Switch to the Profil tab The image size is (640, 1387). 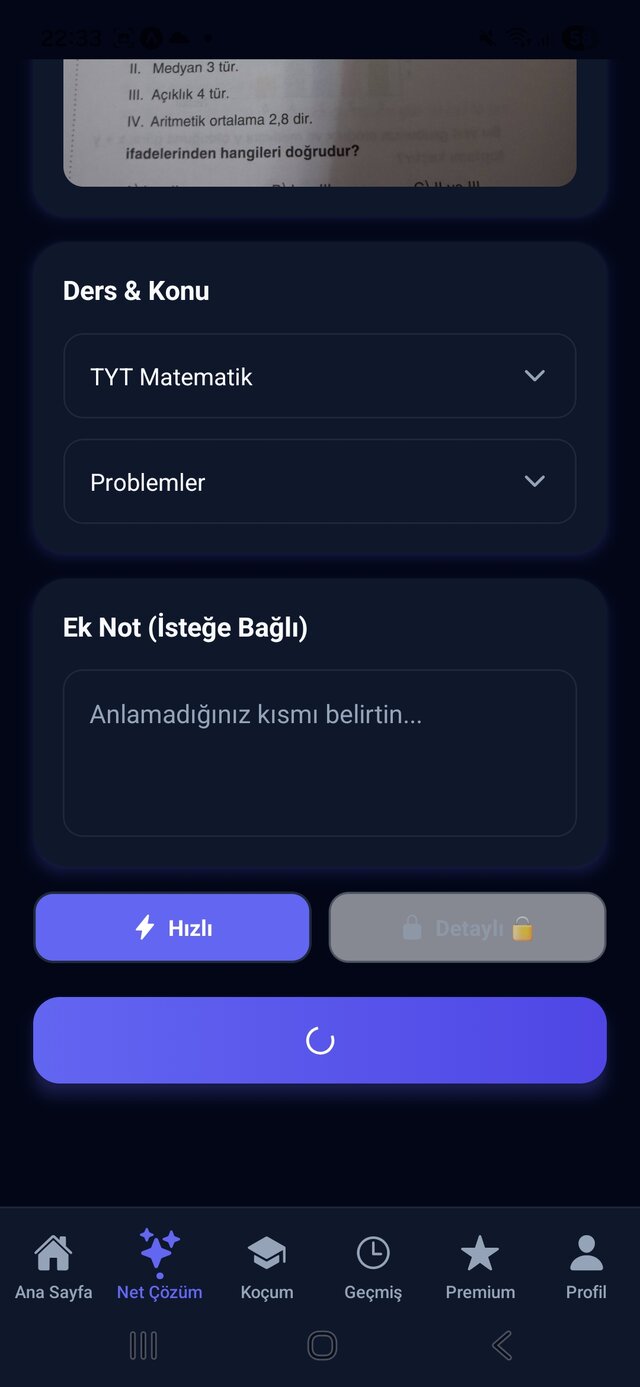point(586,1266)
